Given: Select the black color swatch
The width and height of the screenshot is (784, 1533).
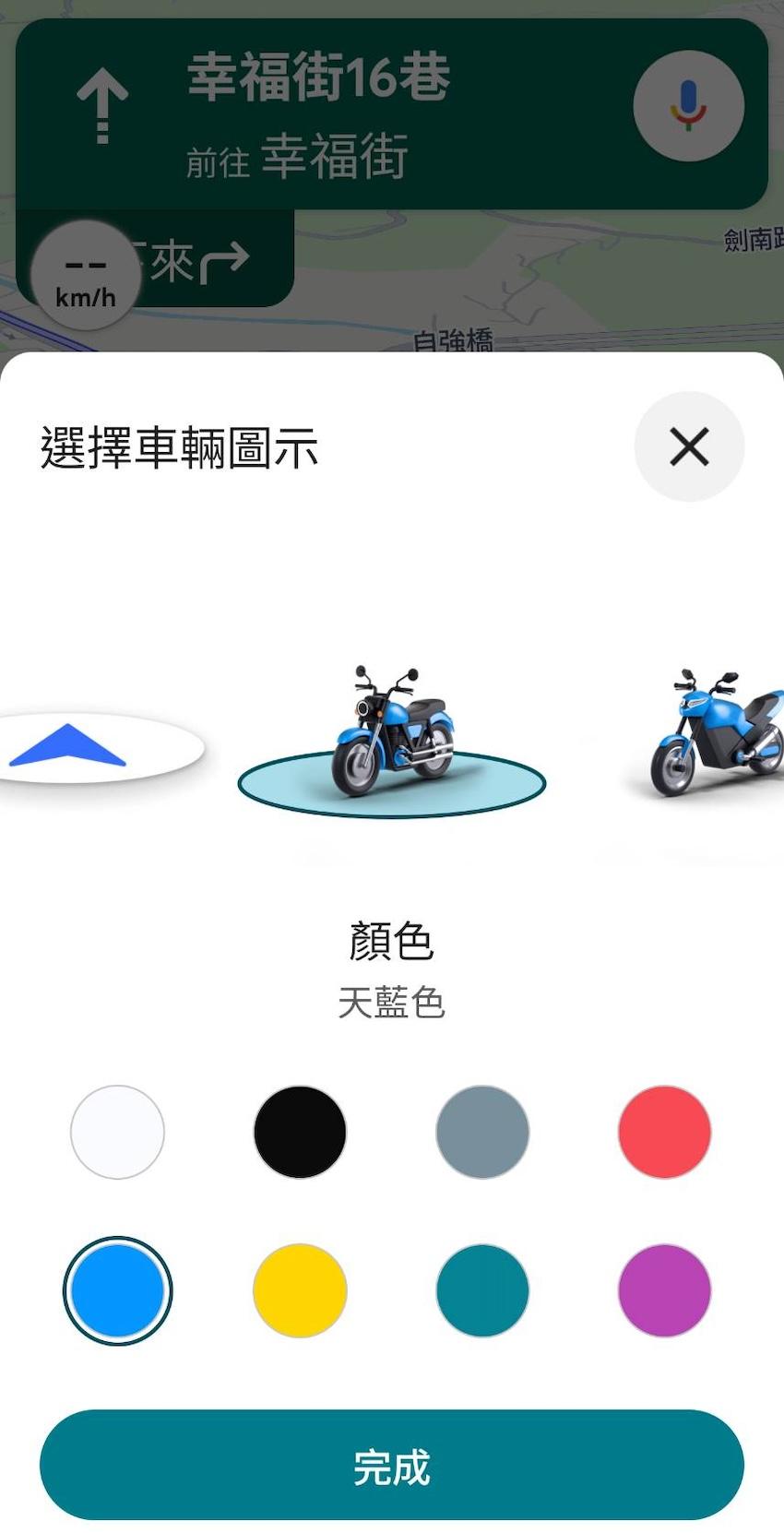Looking at the screenshot, I should (299, 1132).
